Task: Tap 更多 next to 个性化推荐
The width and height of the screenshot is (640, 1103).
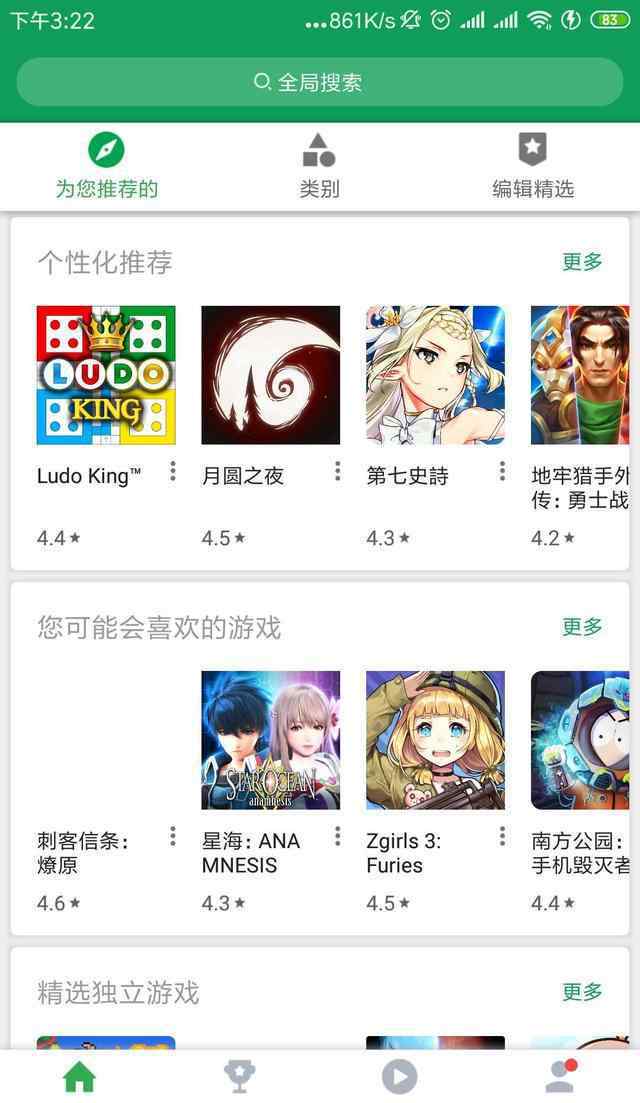Action: point(582,262)
